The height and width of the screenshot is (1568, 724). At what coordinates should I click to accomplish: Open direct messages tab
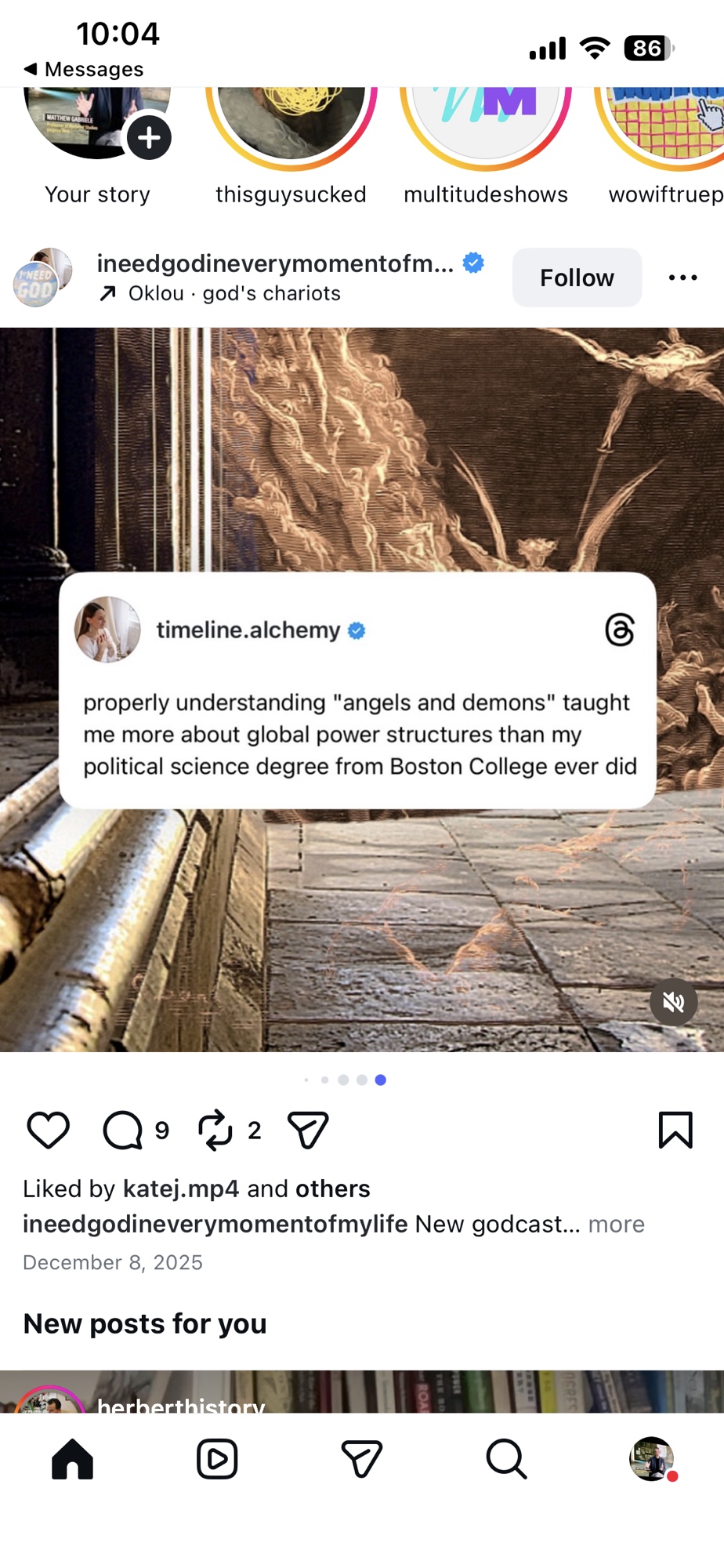[361, 1459]
